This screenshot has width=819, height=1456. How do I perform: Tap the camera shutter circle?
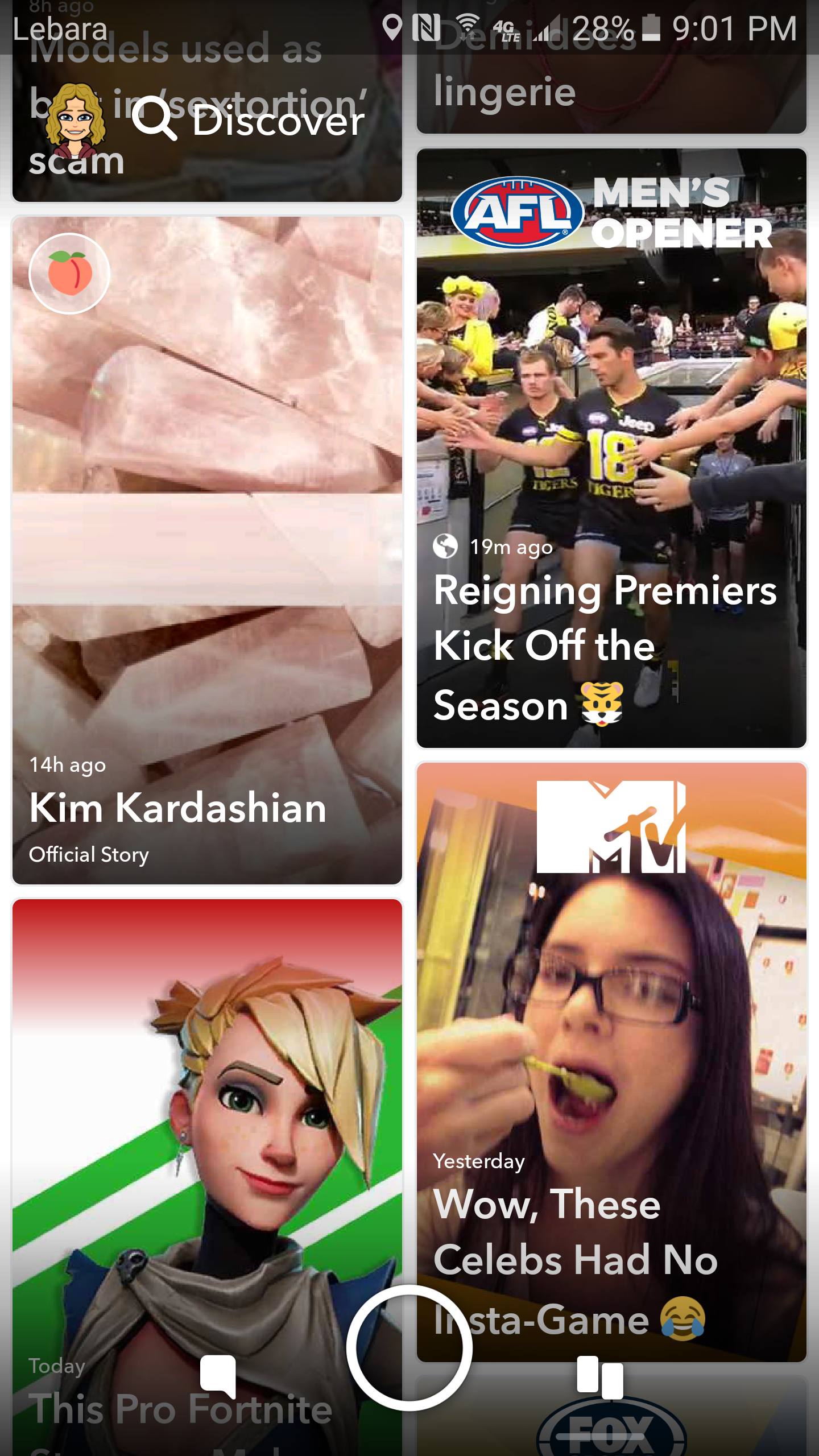click(x=409, y=1348)
